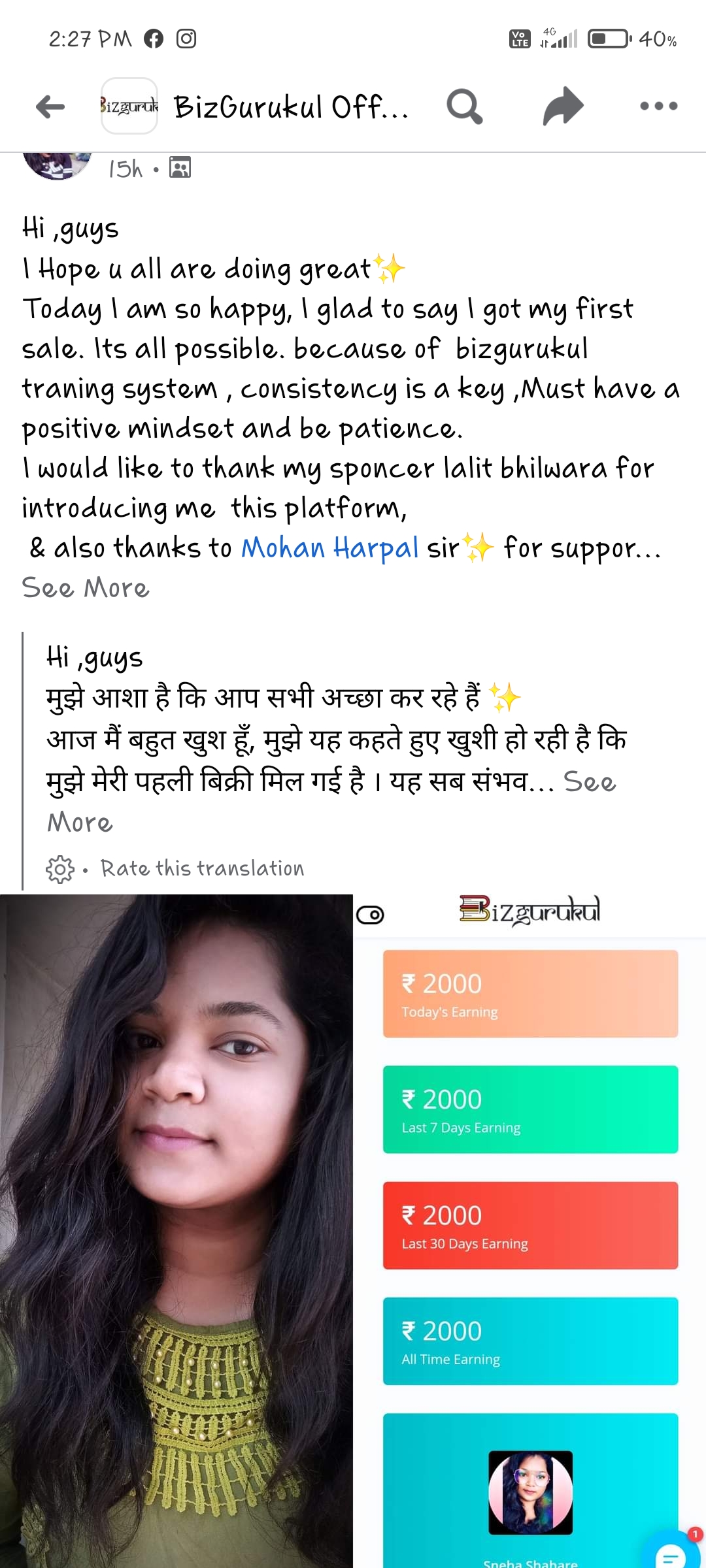Open translation settings gear icon
Image resolution: width=706 pixels, height=1568 pixels.
click(60, 869)
